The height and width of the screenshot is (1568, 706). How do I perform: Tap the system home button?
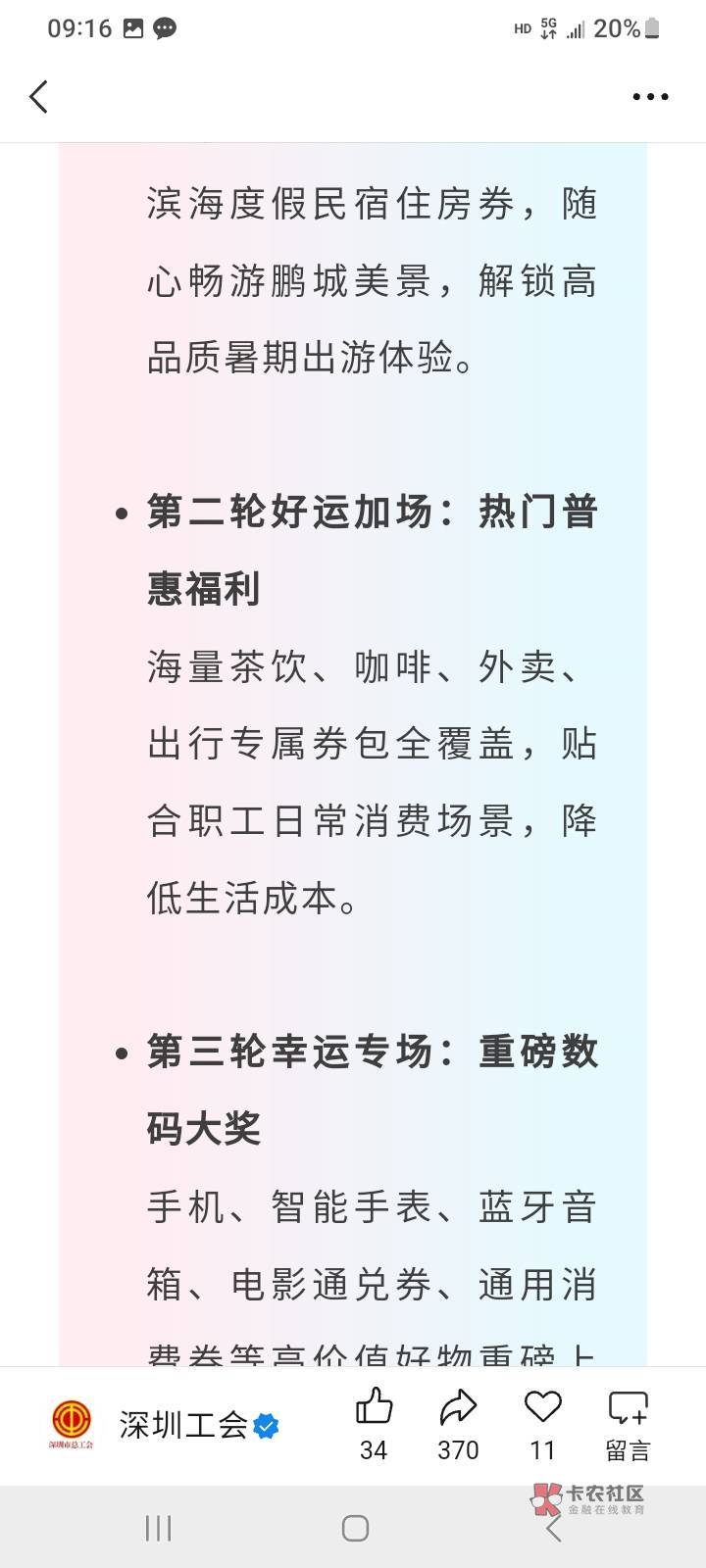tap(355, 1528)
